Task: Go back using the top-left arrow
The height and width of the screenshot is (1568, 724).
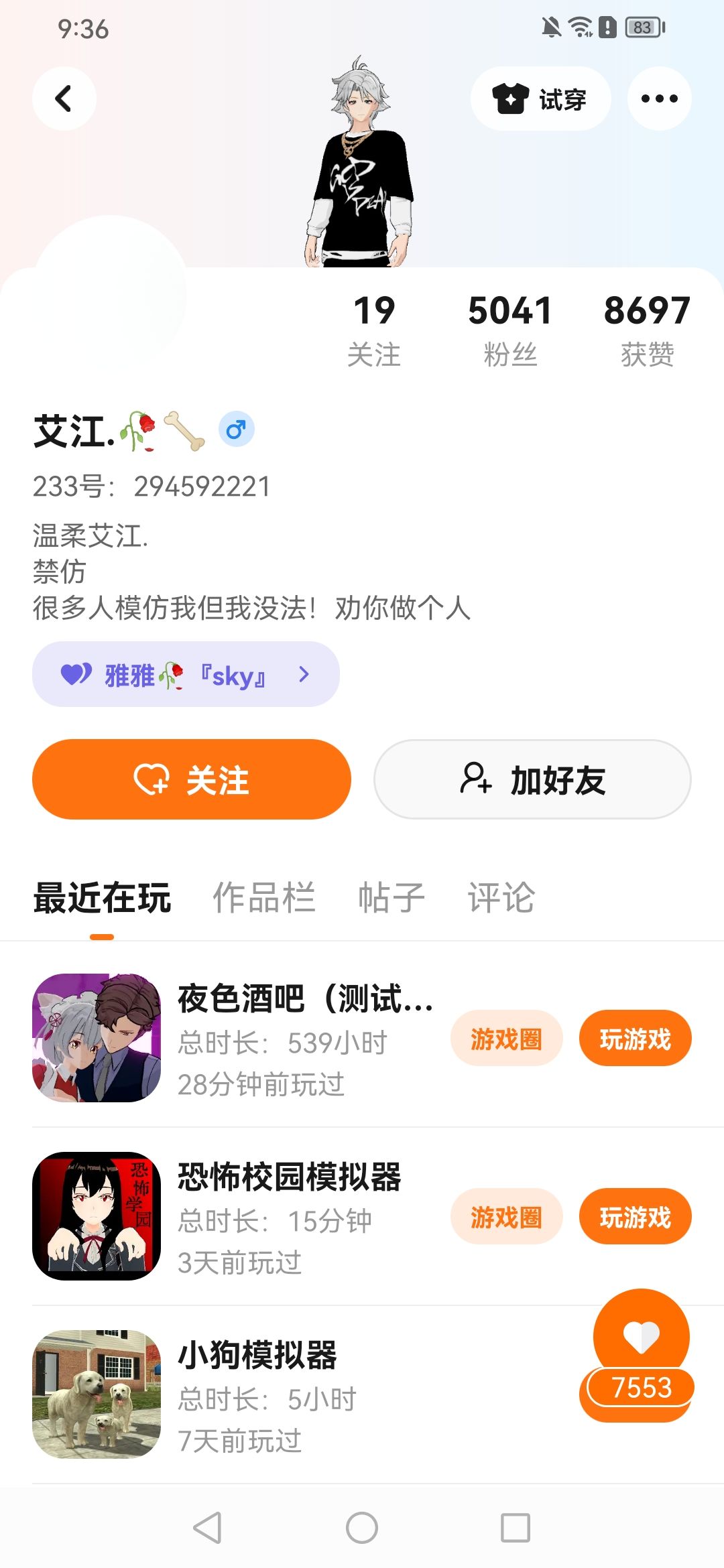Action: pyautogui.click(x=64, y=99)
